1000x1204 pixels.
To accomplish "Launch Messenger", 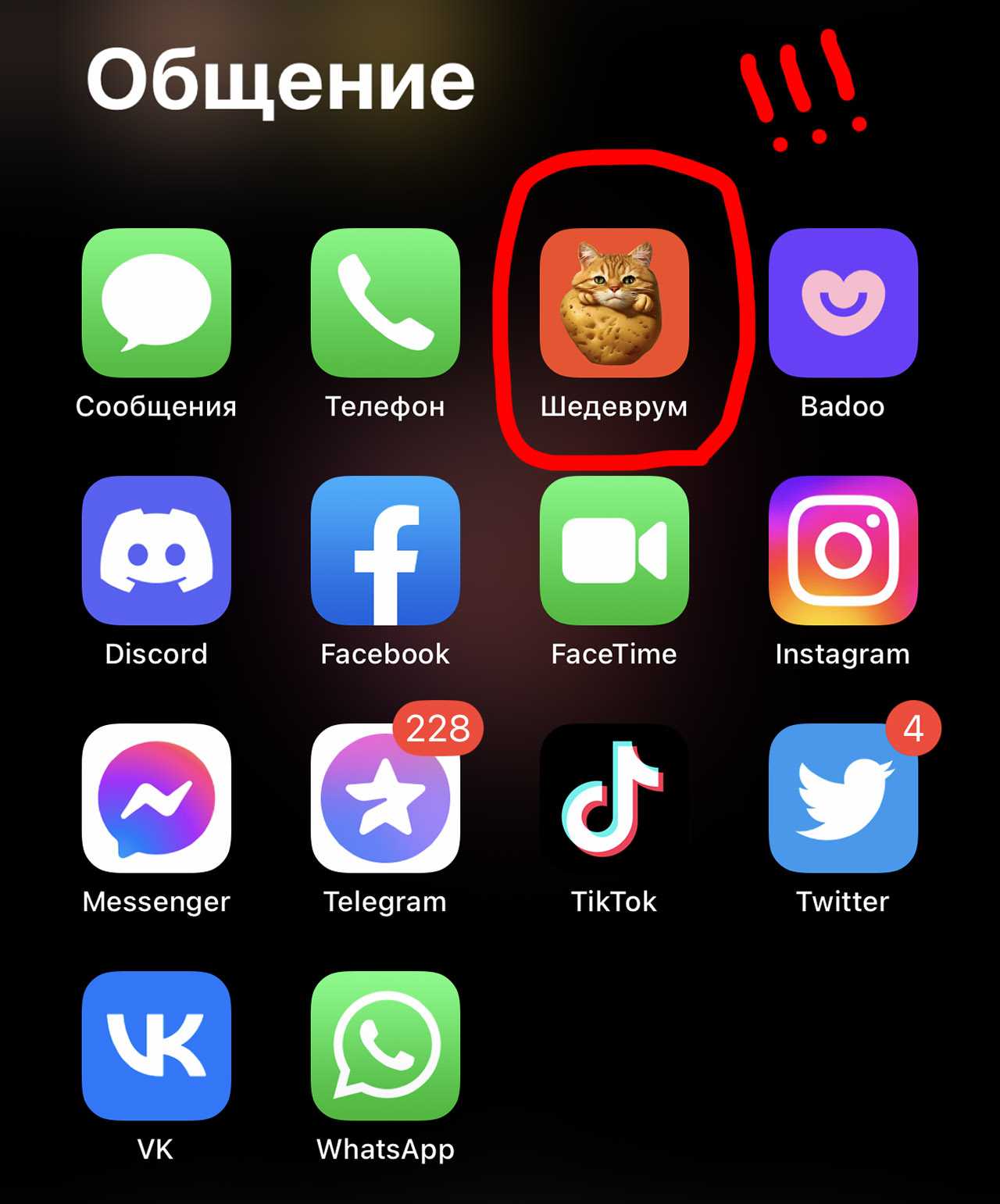I will click(156, 798).
